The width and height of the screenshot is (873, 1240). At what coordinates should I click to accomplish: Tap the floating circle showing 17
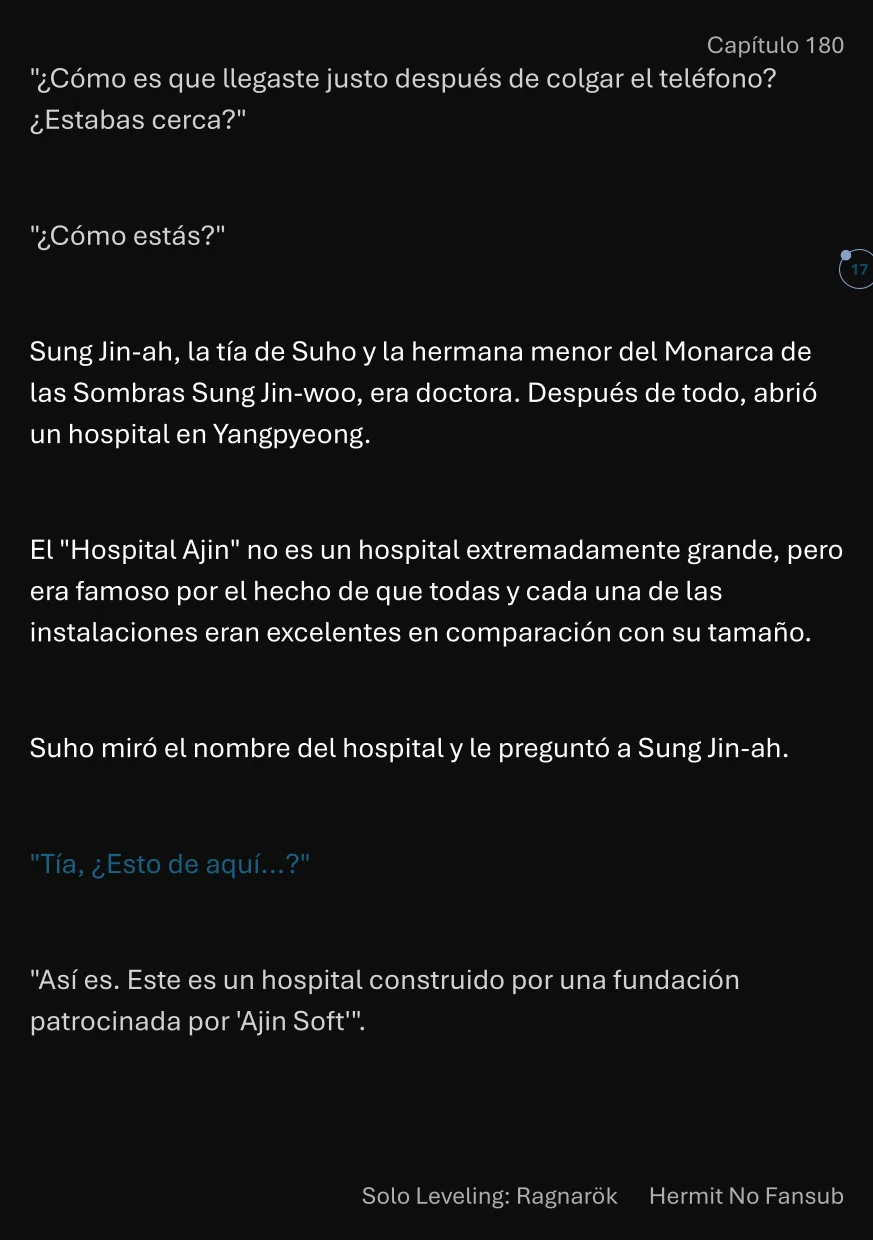[857, 270]
